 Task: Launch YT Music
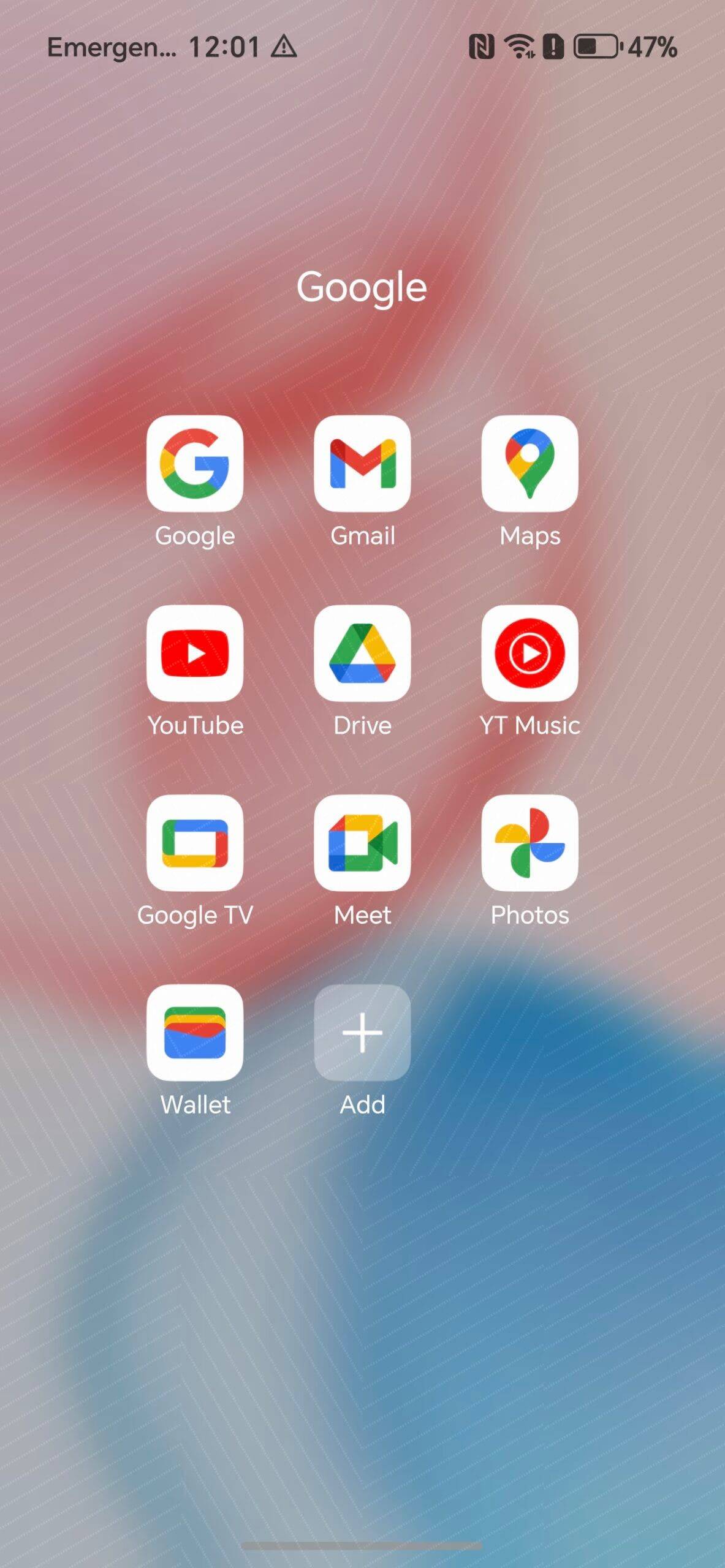tap(530, 654)
